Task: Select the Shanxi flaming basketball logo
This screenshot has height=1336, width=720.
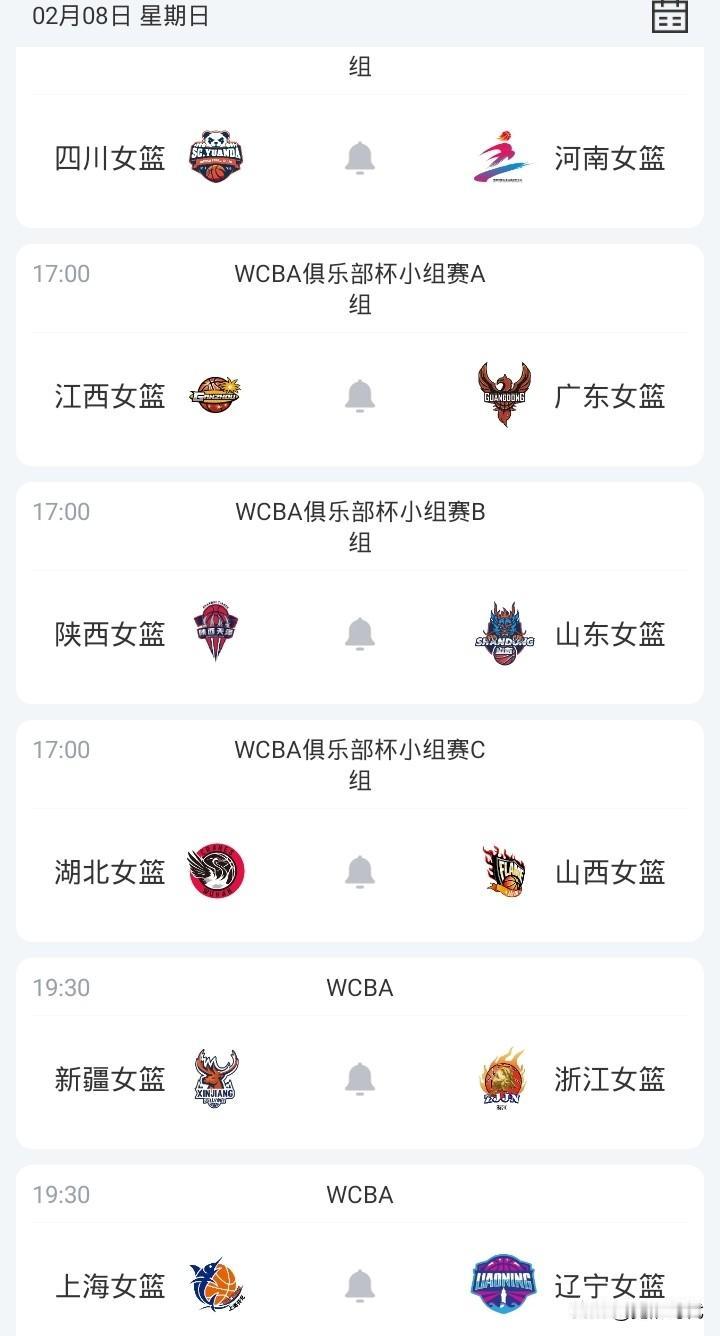Action: pyautogui.click(x=504, y=871)
